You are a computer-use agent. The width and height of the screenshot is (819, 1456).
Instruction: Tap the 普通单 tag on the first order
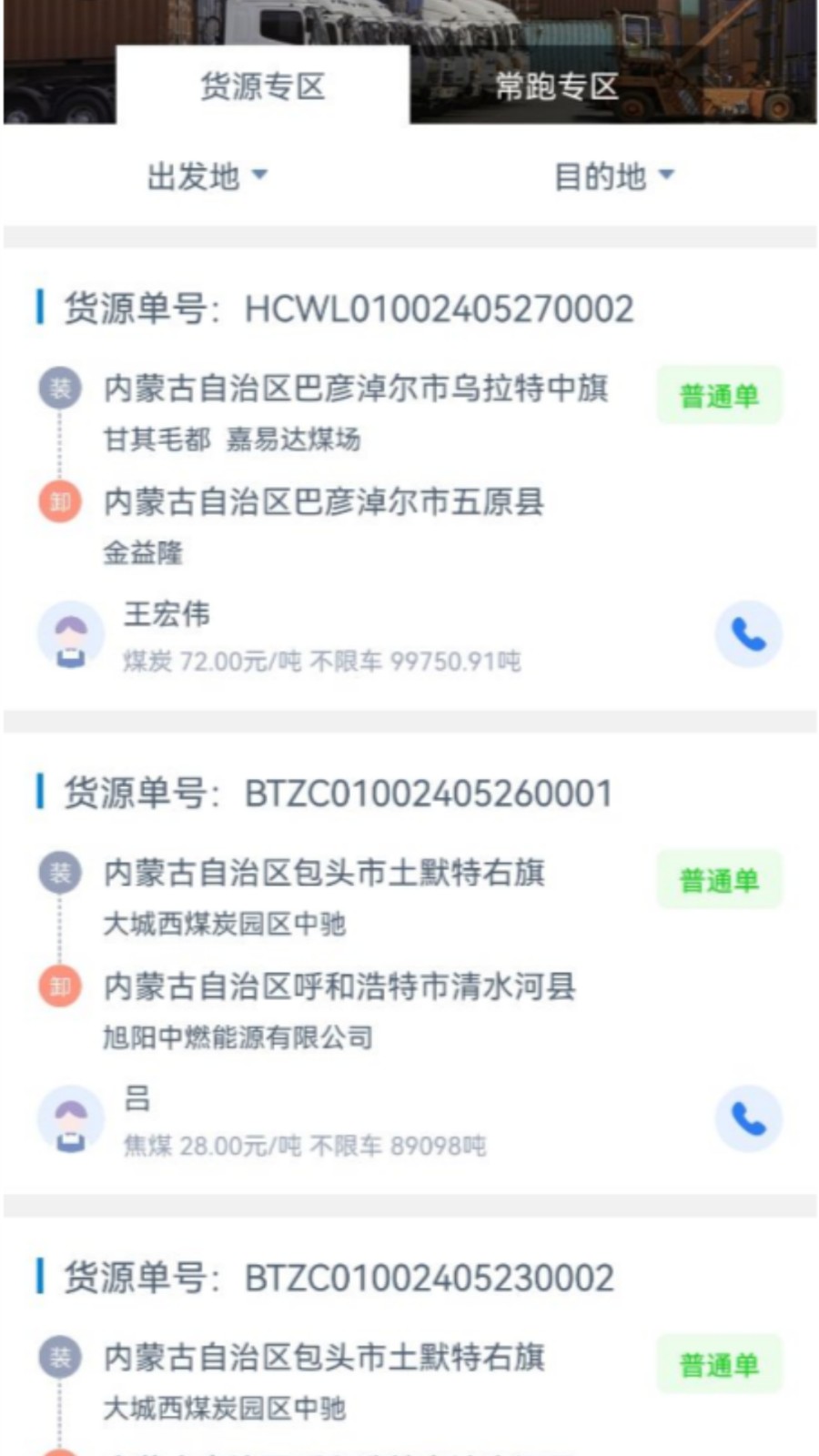pyautogui.click(x=719, y=393)
